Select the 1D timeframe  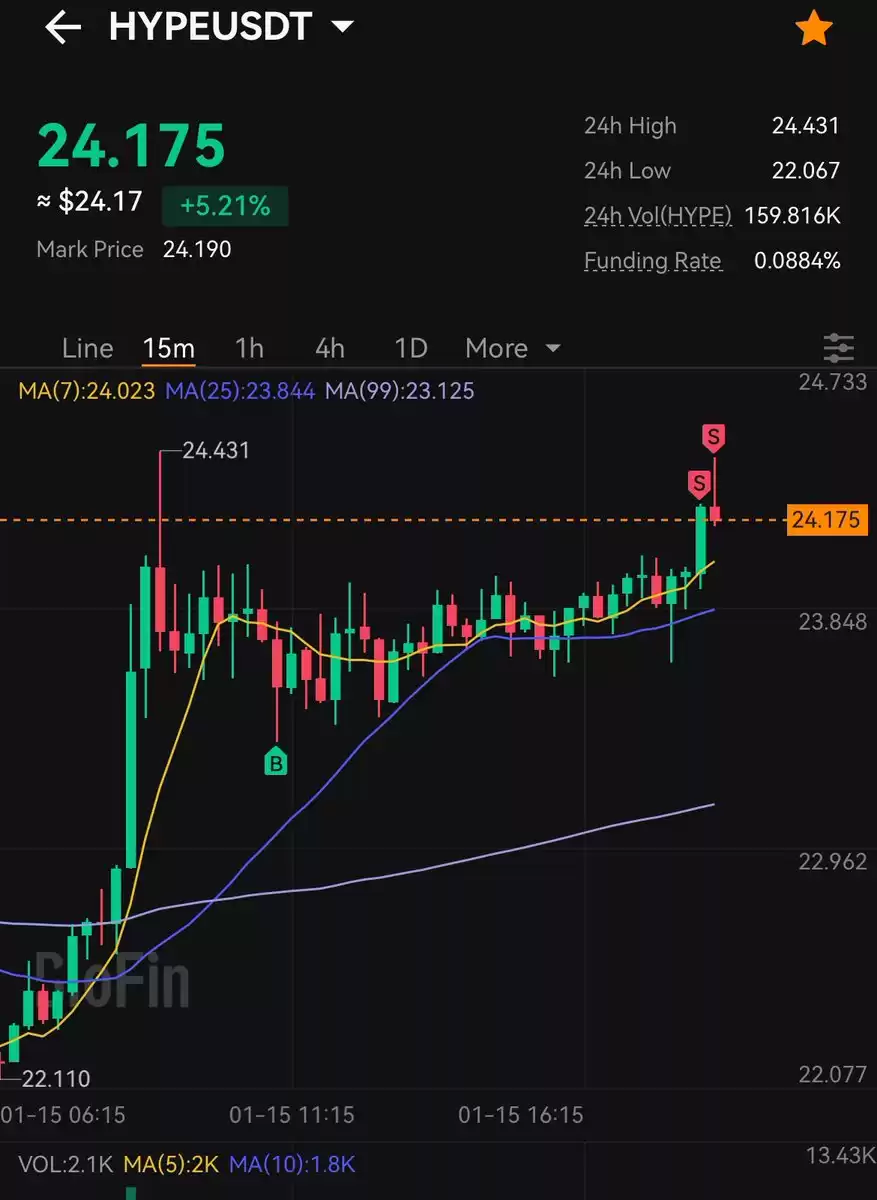[x=411, y=348]
